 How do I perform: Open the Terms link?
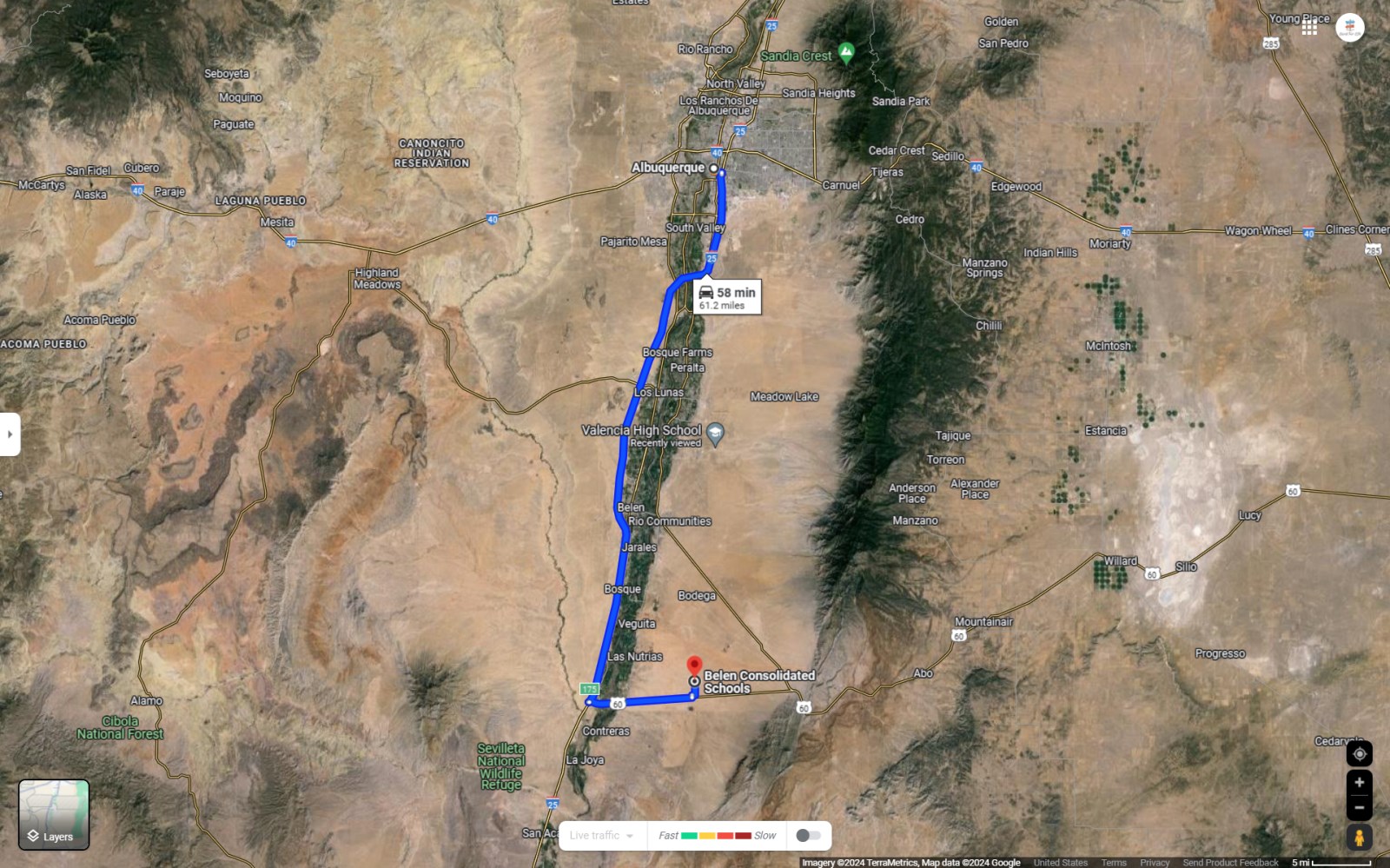(x=1113, y=863)
